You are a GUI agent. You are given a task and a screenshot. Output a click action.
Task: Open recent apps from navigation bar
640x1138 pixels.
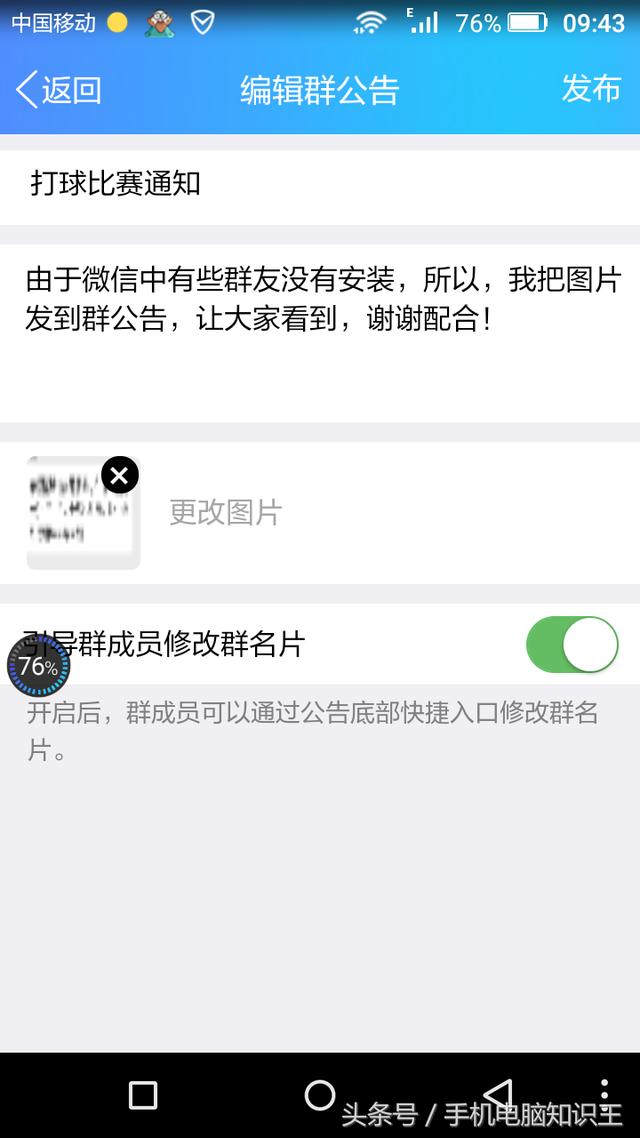[x=143, y=1095]
